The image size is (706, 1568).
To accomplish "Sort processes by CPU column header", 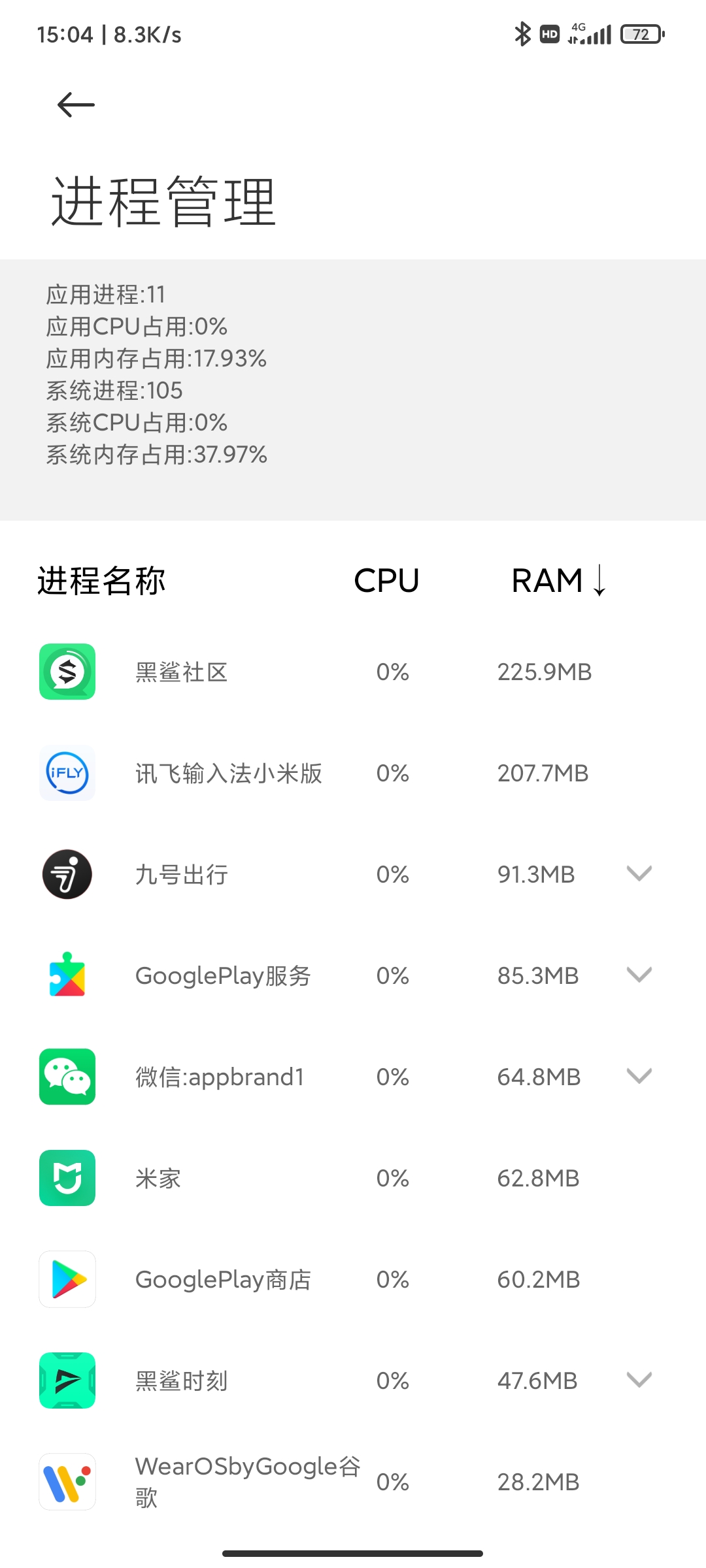I will [x=386, y=580].
